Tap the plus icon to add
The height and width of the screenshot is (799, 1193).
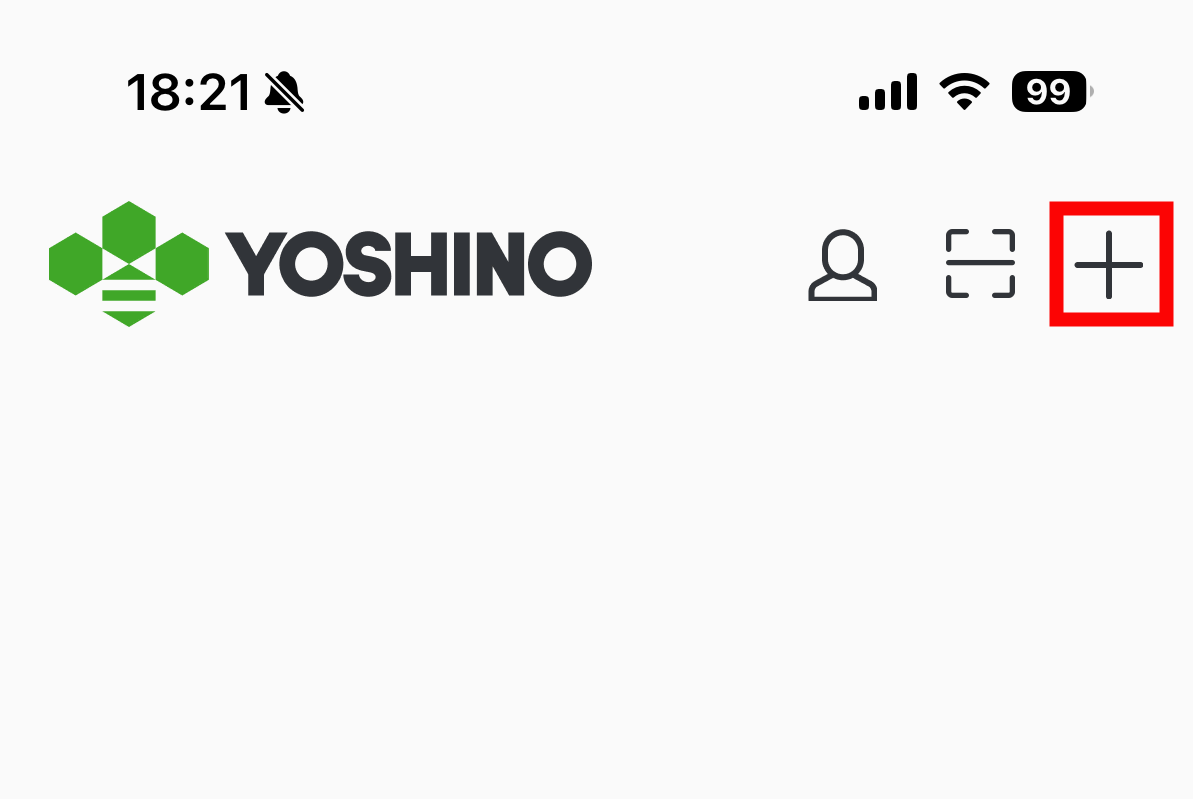(x=1109, y=264)
